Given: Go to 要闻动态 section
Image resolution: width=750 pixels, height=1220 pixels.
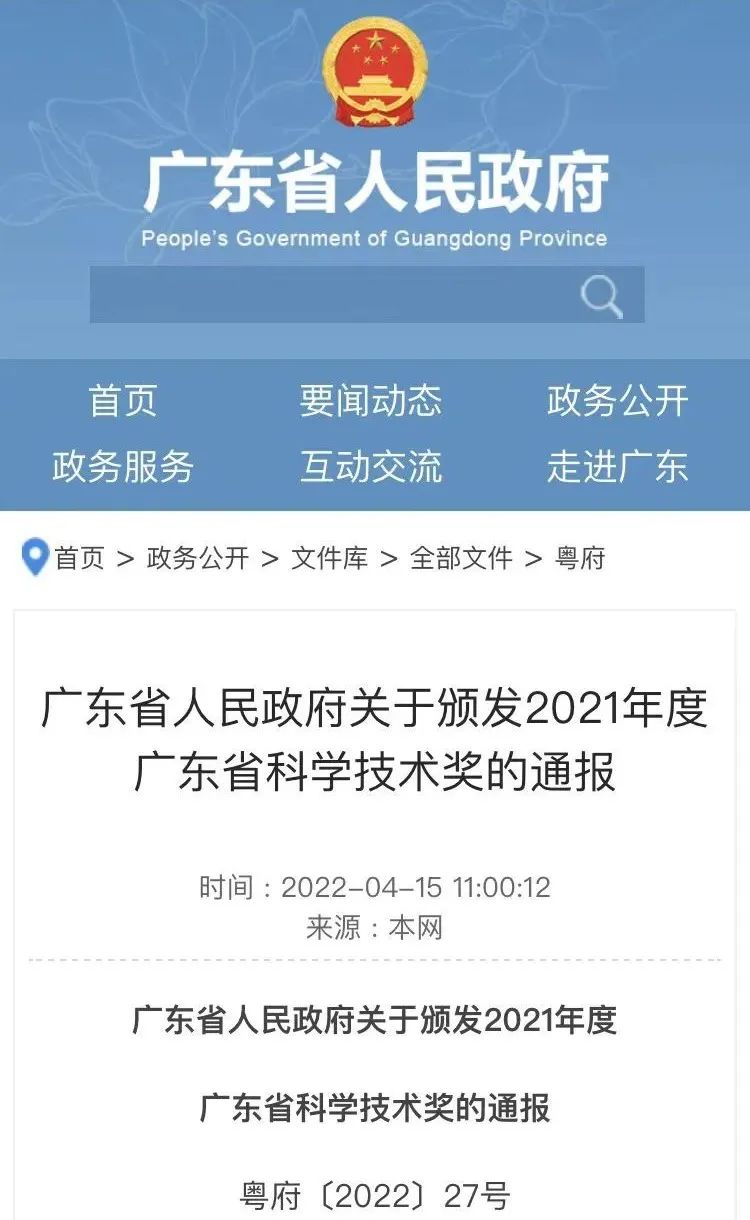Looking at the screenshot, I should [370, 401].
